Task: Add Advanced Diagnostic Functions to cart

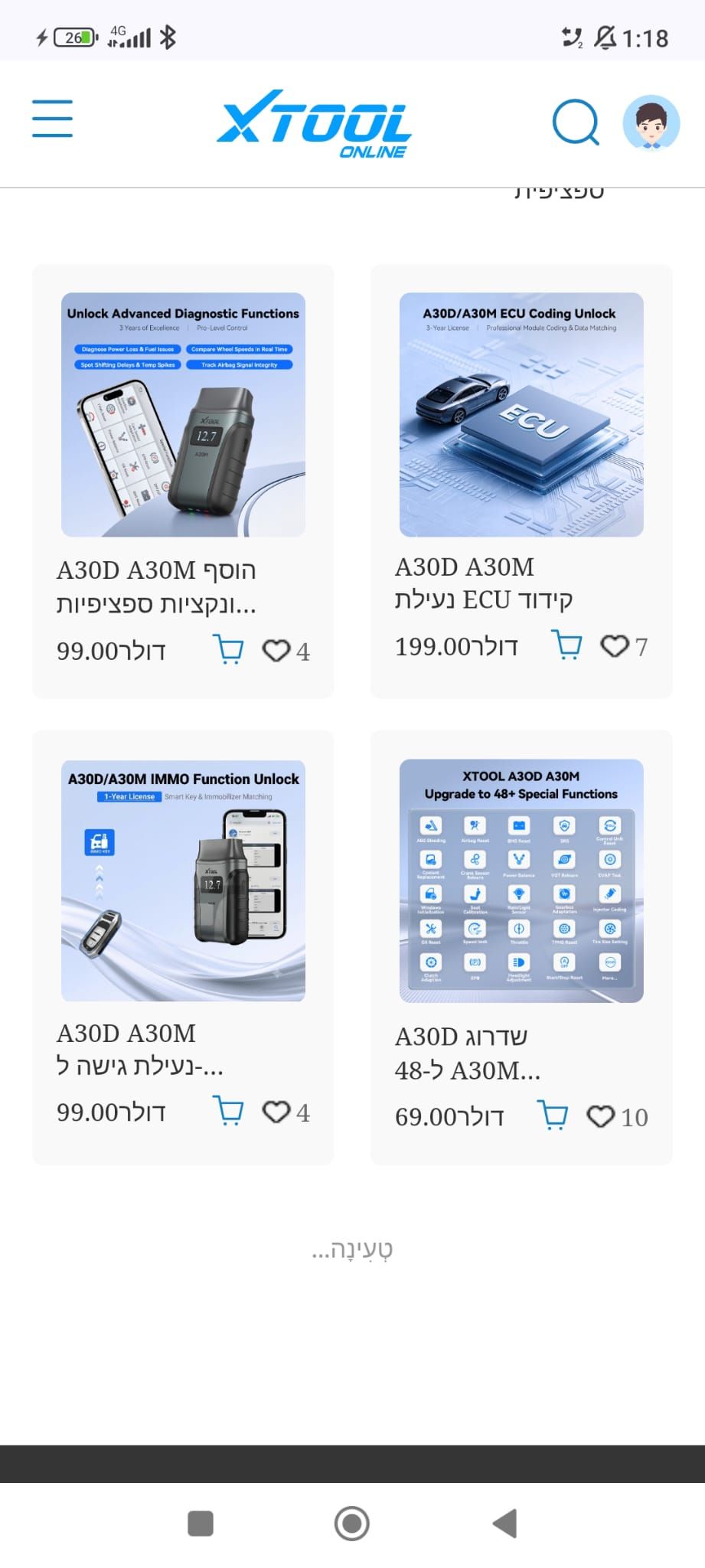Action: tap(228, 650)
